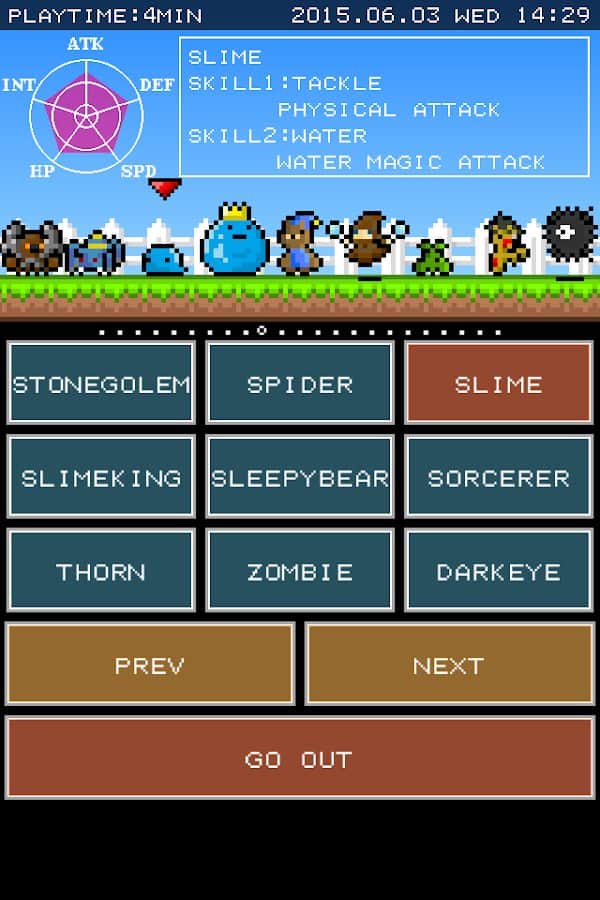Tap the highlighted SLIME button
This screenshot has width=600, height=900.
[498, 384]
